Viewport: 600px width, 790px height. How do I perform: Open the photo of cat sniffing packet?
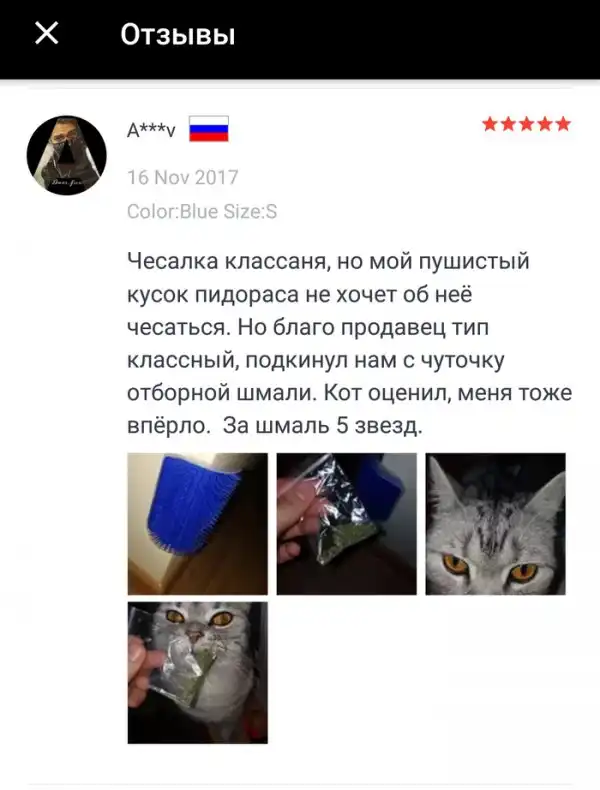(x=198, y=672)
